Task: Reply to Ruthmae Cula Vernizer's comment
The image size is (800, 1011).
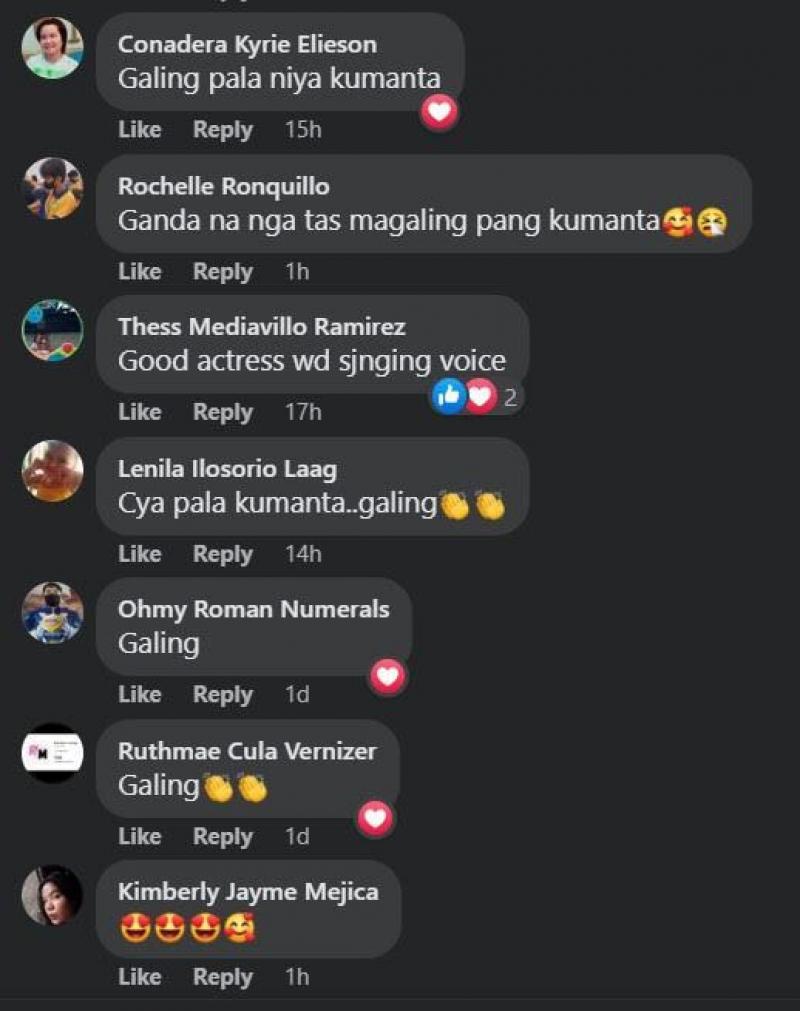Action: tap(222, 836)
